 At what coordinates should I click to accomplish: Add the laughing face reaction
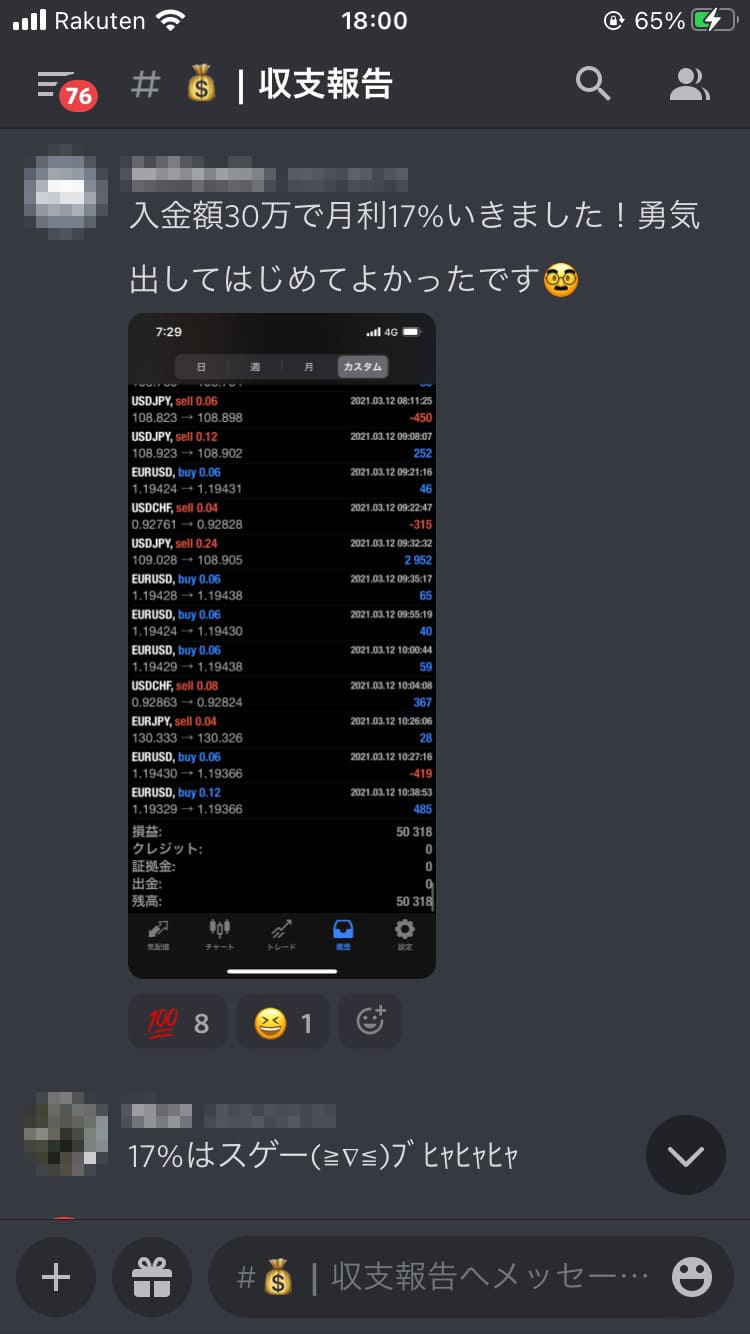point(283,1022)
